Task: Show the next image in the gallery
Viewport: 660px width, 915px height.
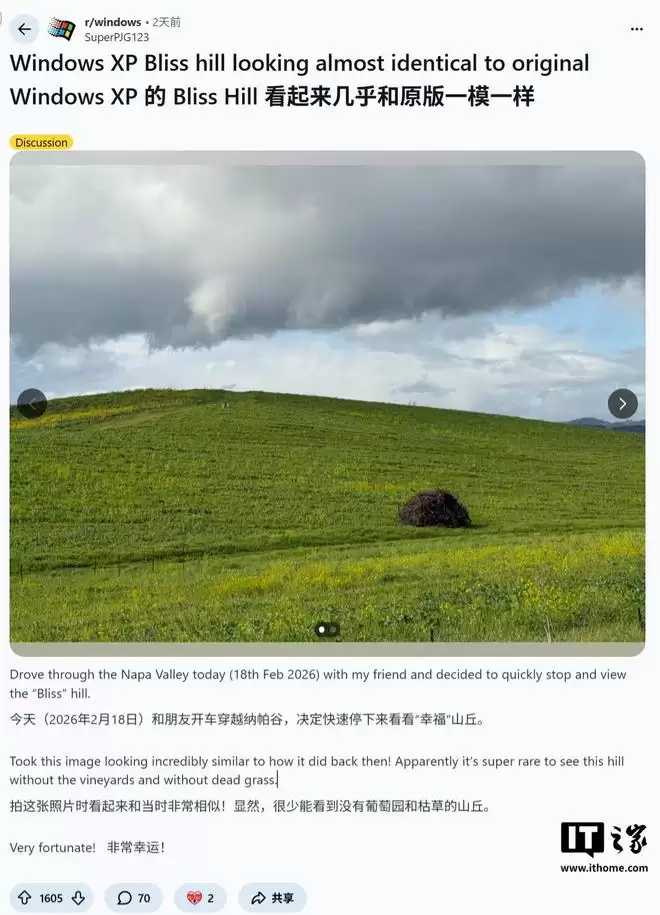Action: click(x=622, y=403)
